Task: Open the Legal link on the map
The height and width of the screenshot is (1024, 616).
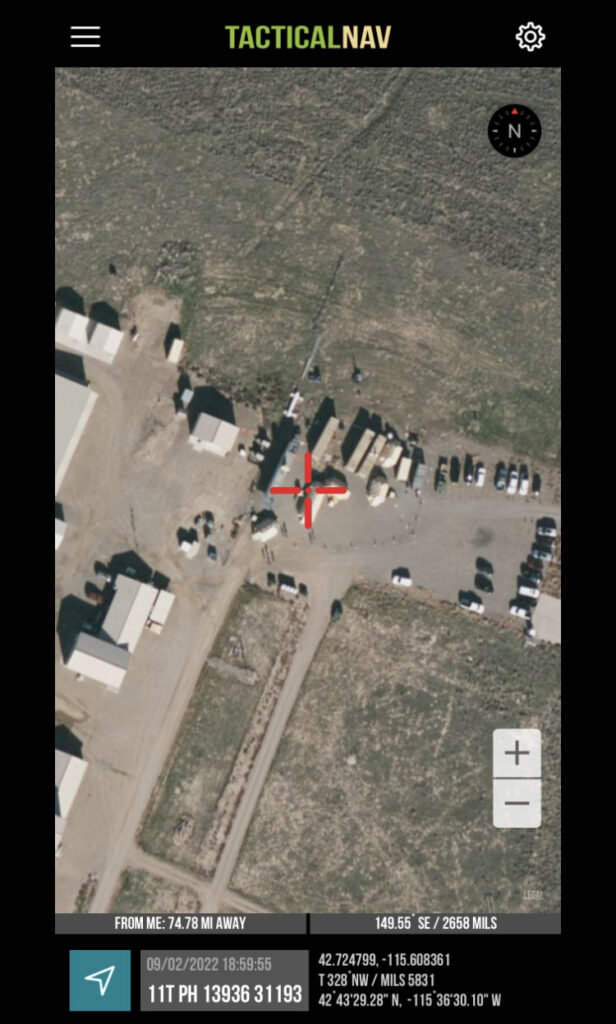Action: [532, 895]
